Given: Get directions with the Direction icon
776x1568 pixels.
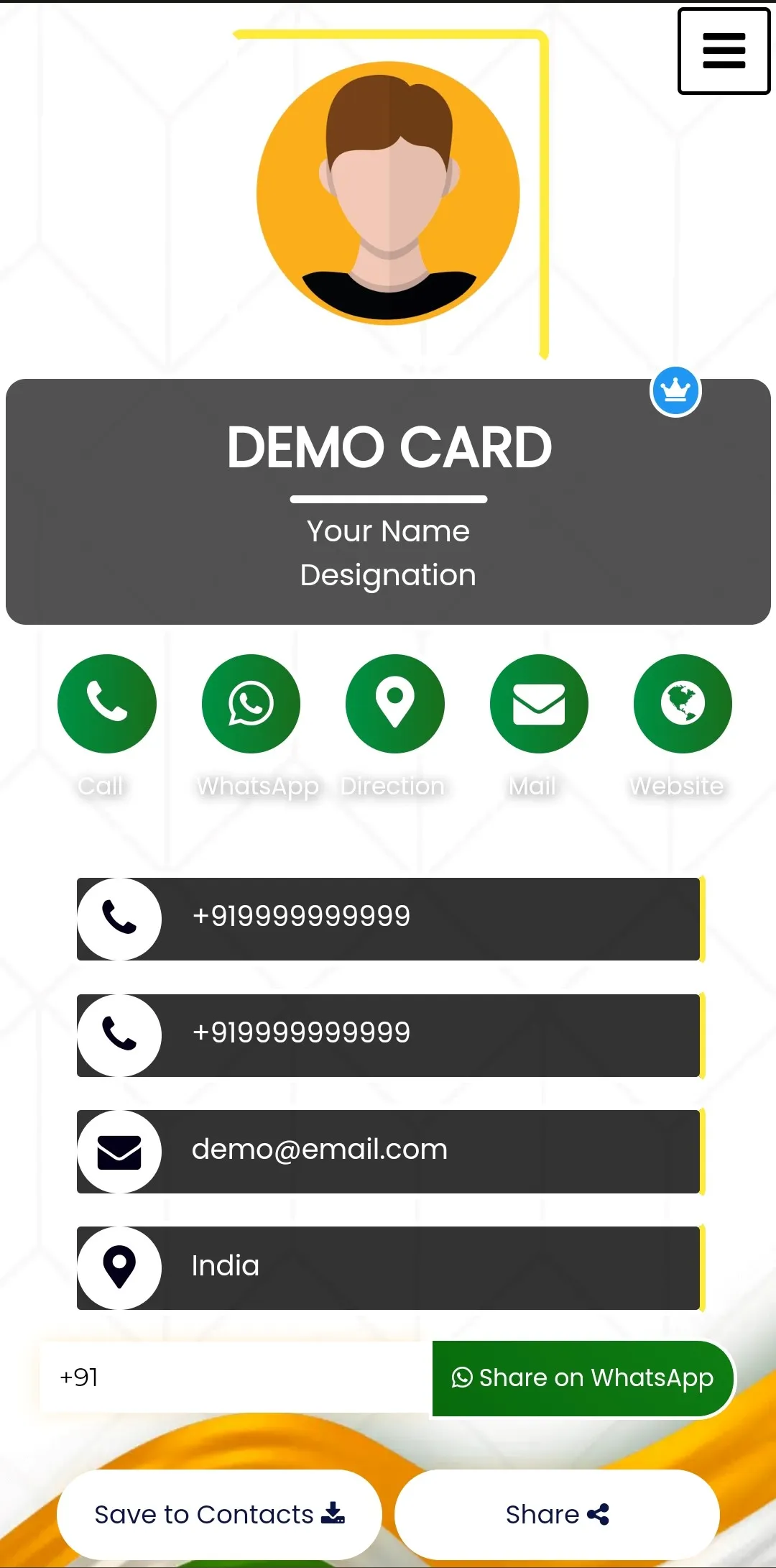Looking at the screenshot, I should pos(394,703).
